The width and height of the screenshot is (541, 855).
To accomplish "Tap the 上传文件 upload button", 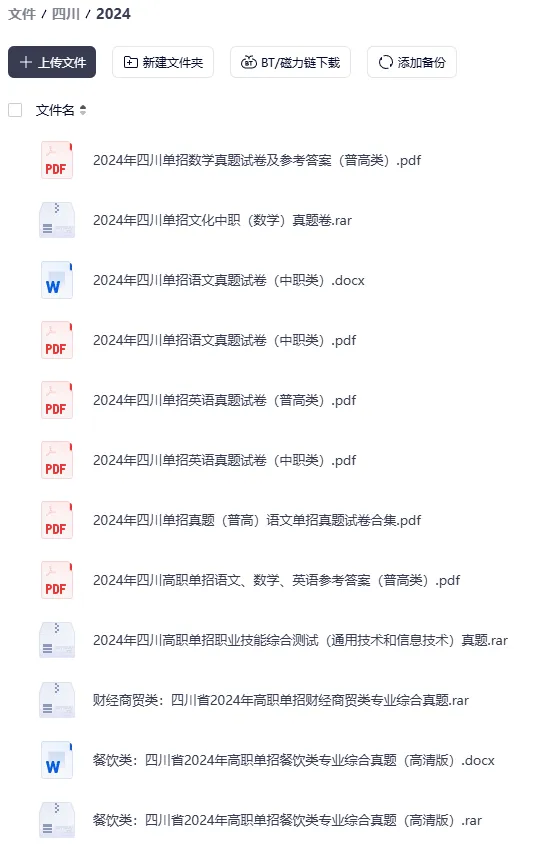I will coord(52,62).
